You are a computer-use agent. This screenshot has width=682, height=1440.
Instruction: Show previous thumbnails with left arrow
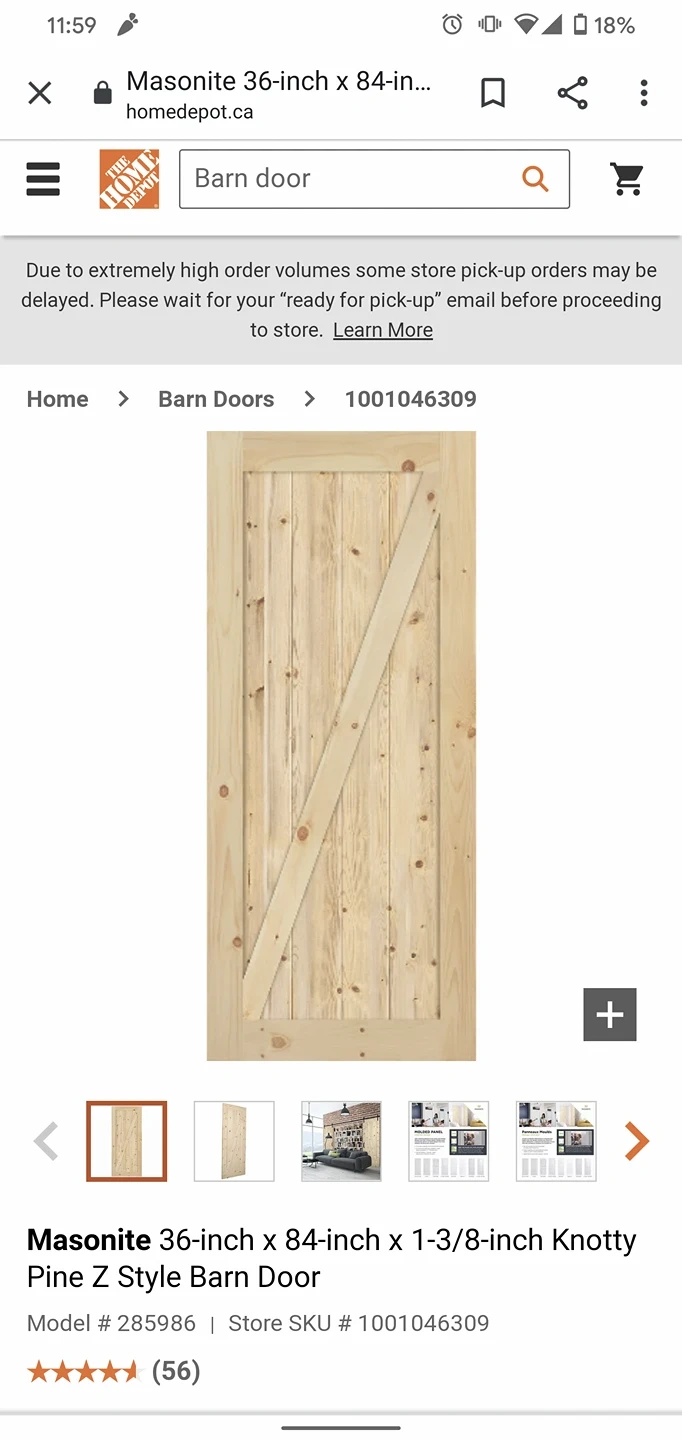click(46, 1141)
